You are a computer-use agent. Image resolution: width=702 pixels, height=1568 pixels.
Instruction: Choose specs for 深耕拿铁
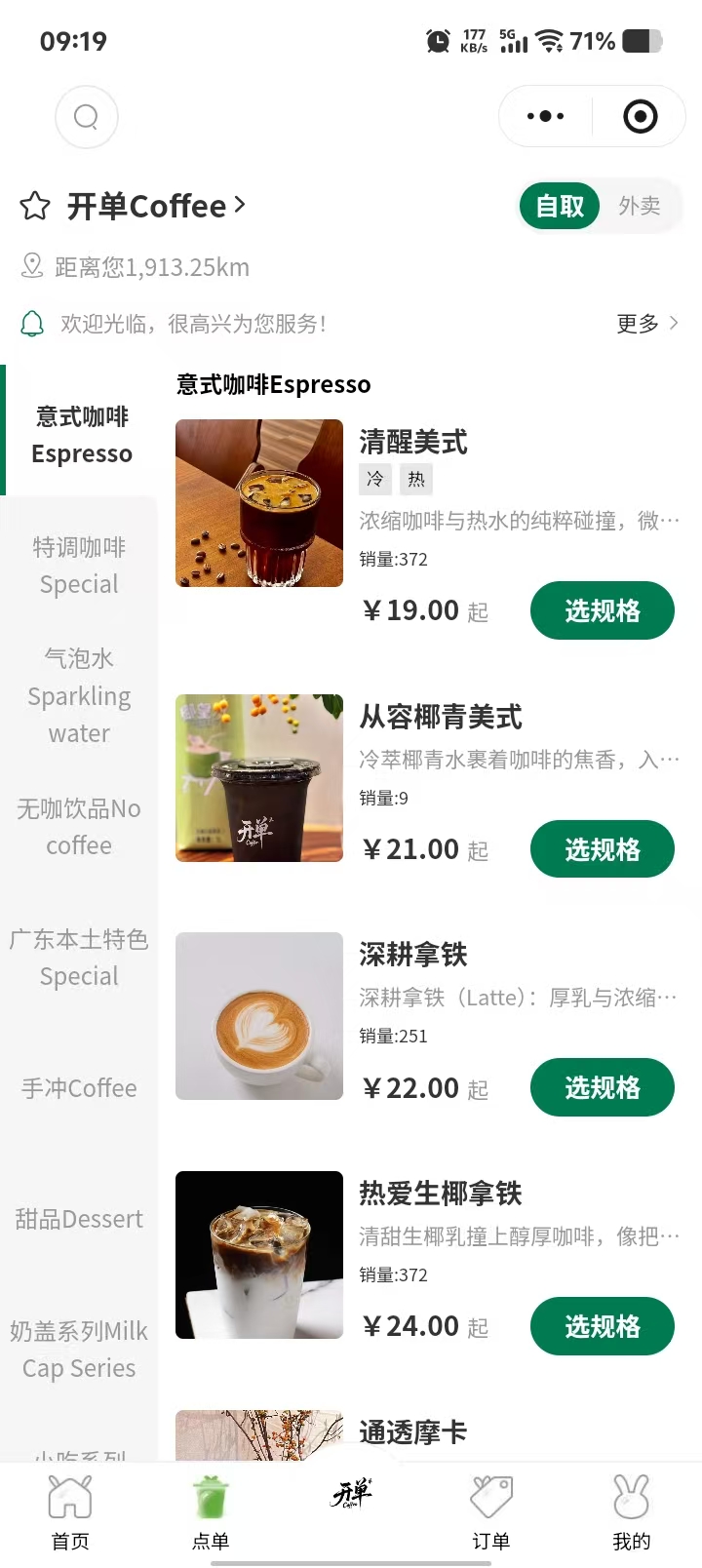pyautogui.click(x=602, y=1087)
